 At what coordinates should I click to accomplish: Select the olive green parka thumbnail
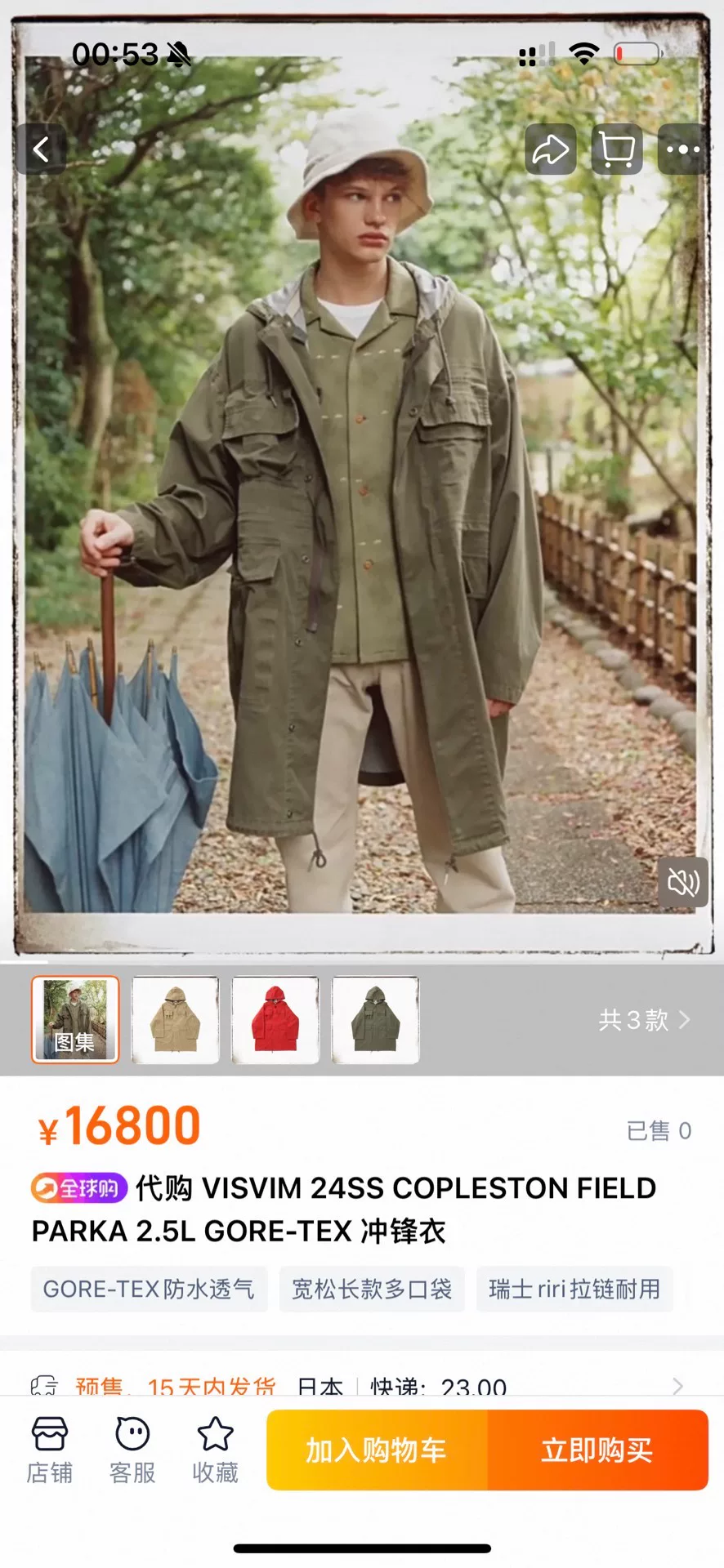pos(375,1019)
